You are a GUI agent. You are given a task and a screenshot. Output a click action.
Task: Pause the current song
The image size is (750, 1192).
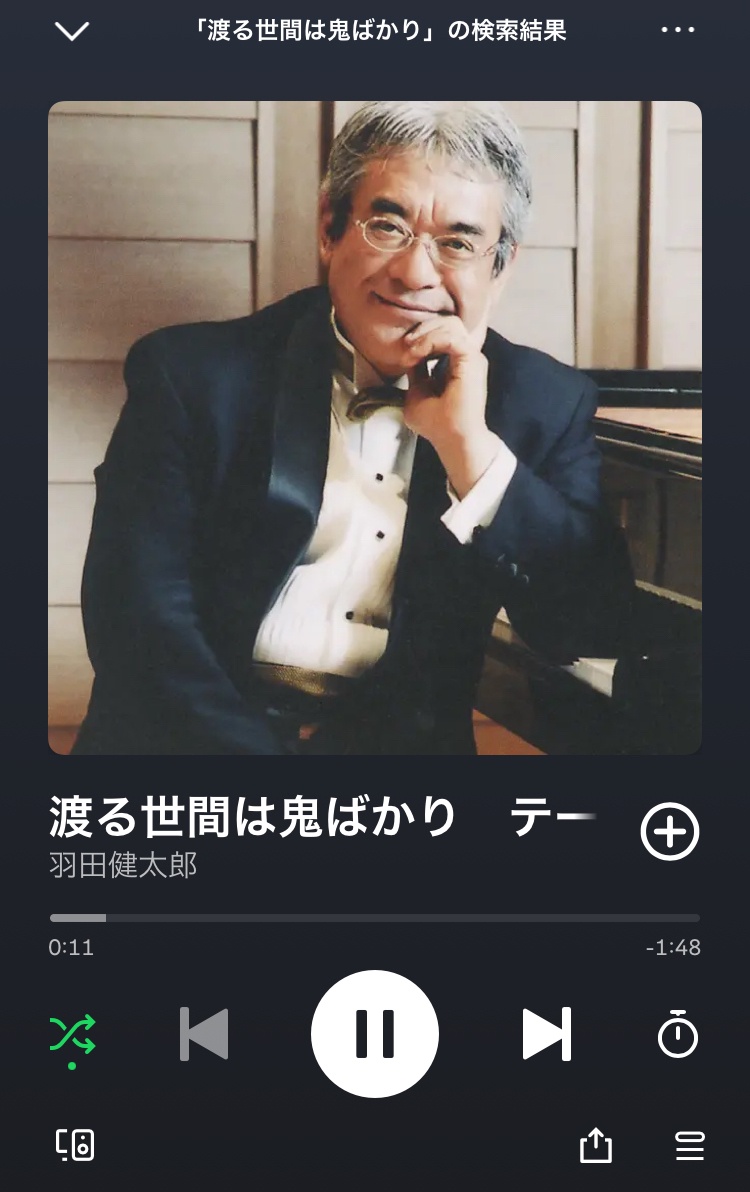click(x=375, y=1034)
